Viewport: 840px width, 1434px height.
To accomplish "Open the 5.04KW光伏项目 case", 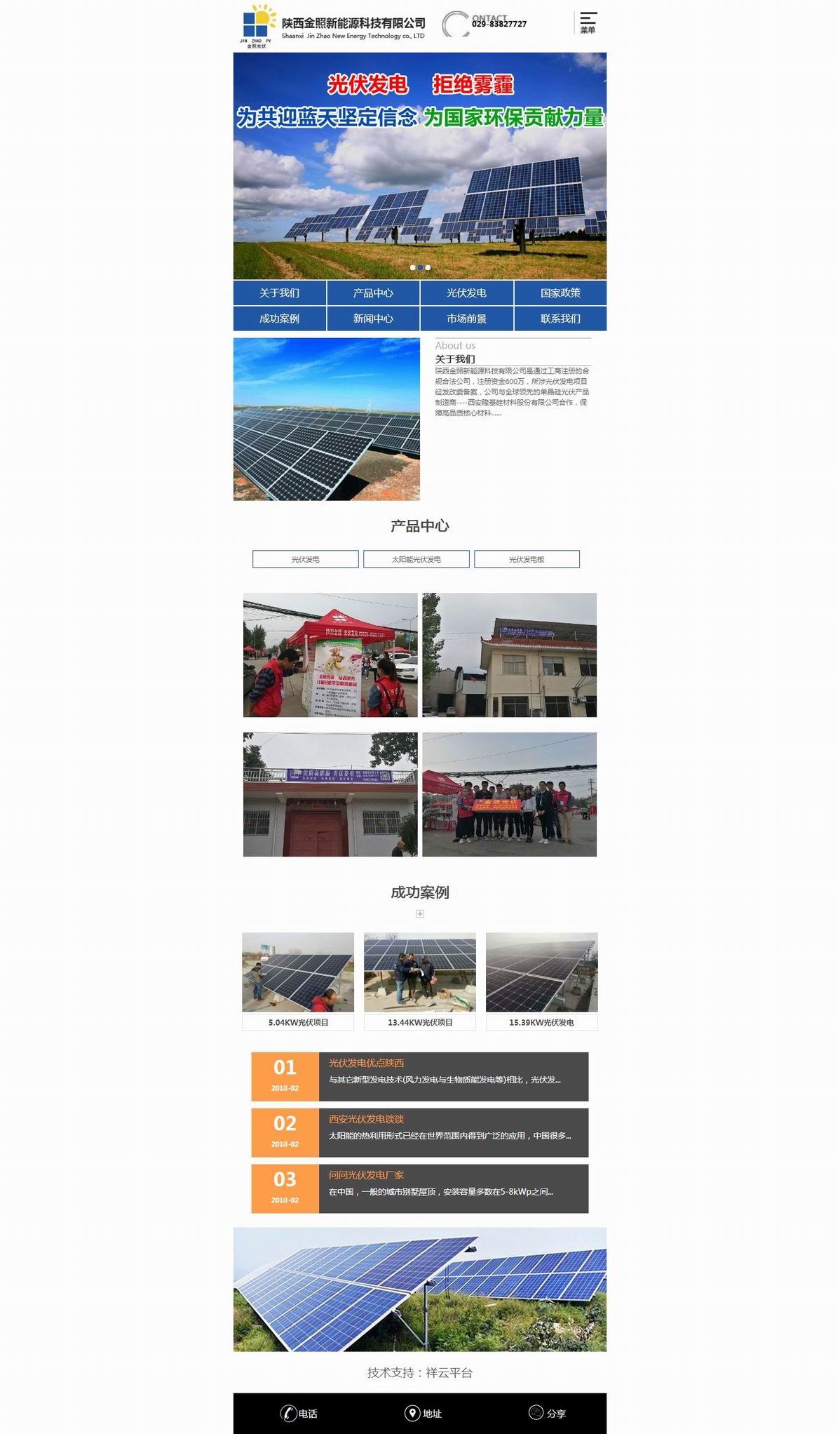I will (298, 1022).
